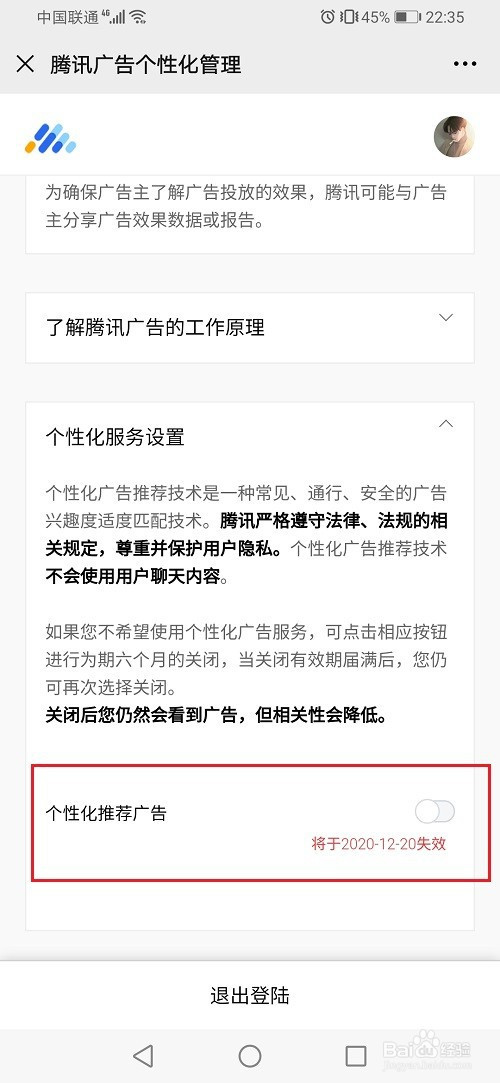Go back with the system back button
Screen dimensions: 500x1083
click(x=143, y=1055)
